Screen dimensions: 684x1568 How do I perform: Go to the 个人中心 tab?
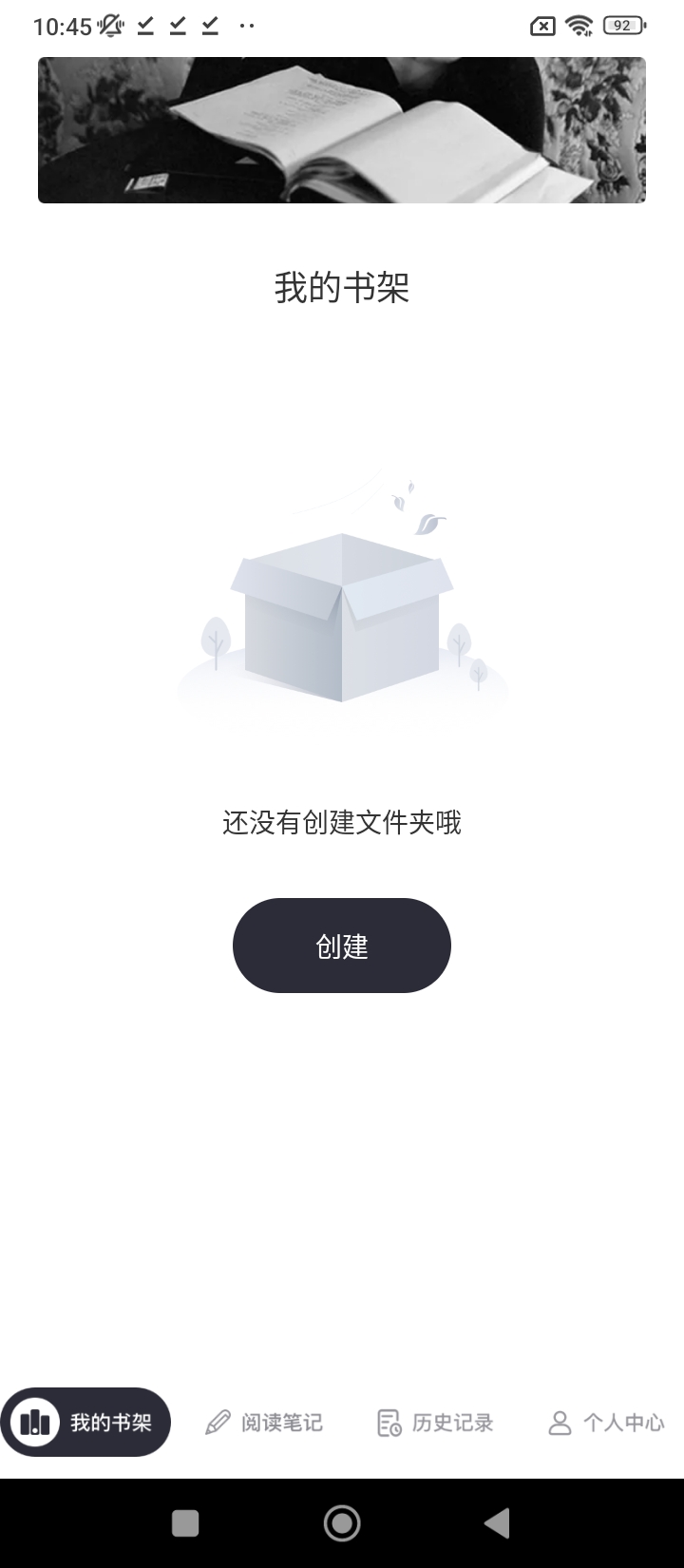pyautogui.click(x=606, y=1423)
